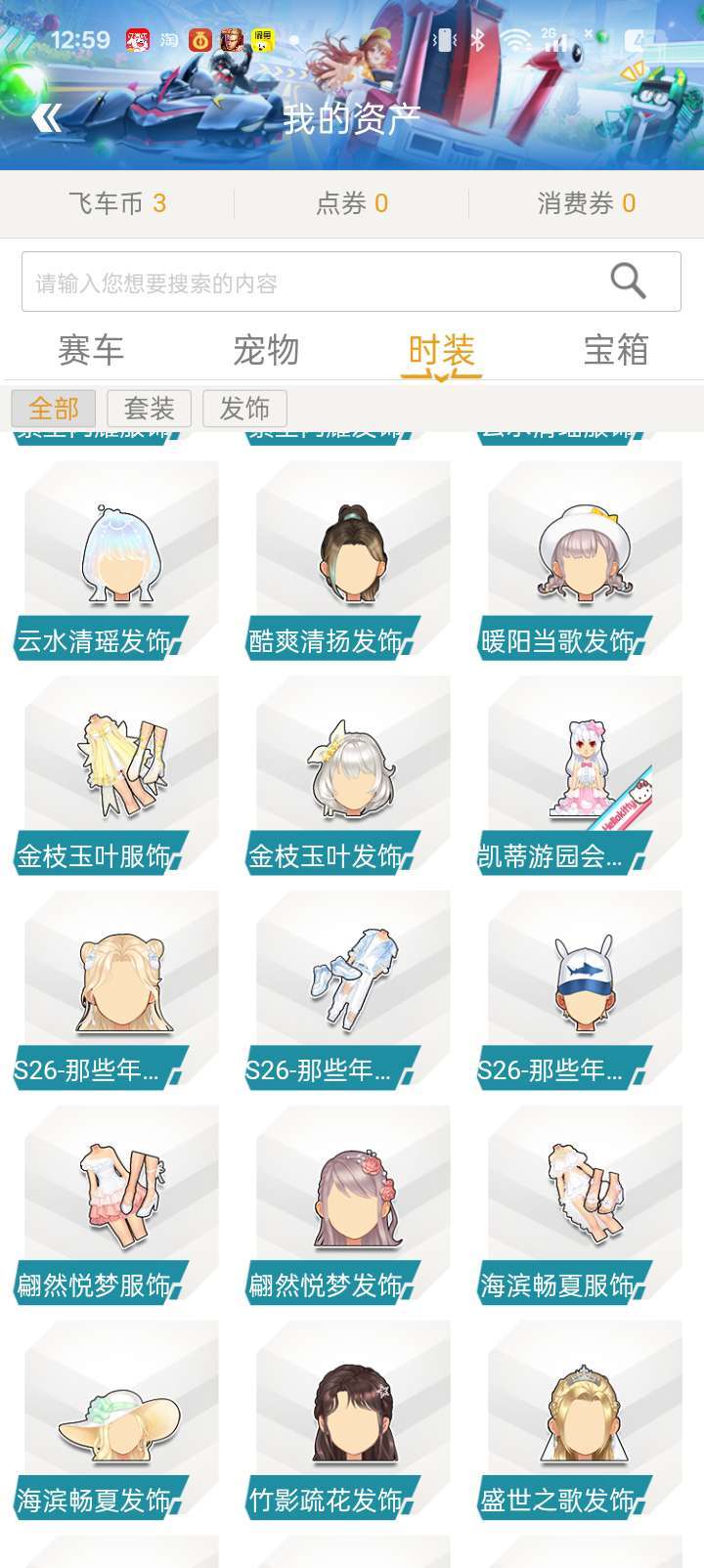Image resolution: width=704 pixels, height=1568 pixels.
Task: Switch to the 宠物 tab
Action: pos(266,350)
